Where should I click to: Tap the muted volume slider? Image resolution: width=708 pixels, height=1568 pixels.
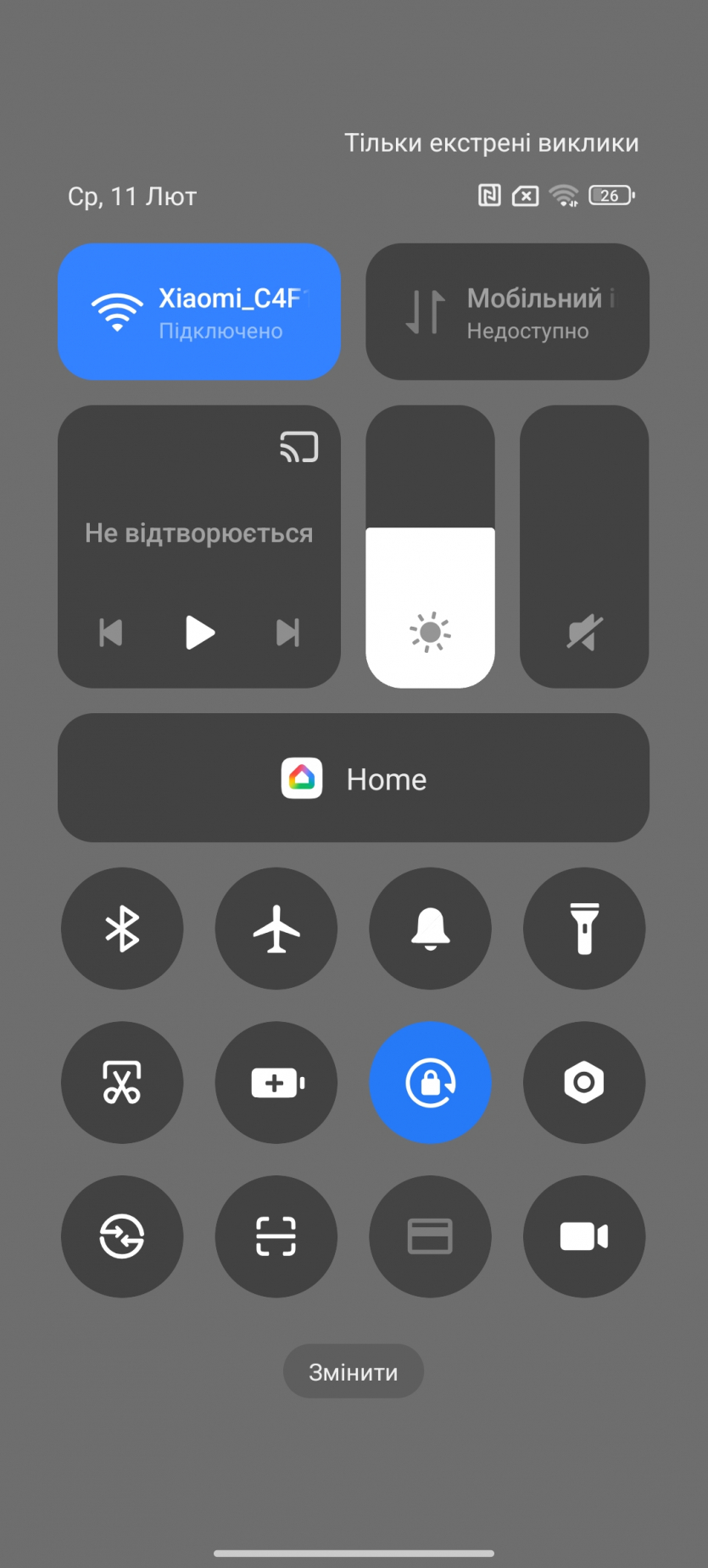(584, 547)
